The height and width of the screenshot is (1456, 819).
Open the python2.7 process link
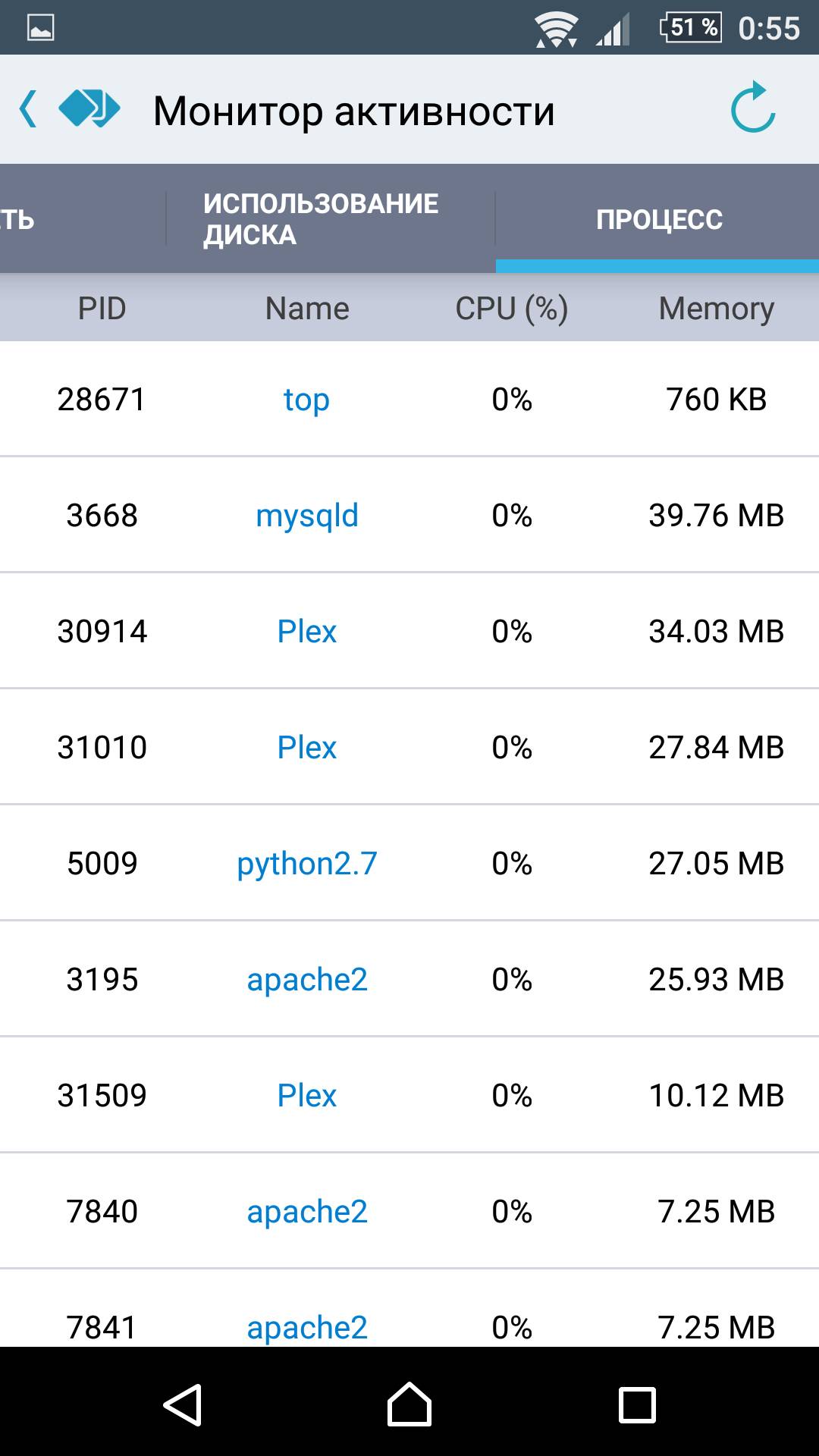click(307, 864)
